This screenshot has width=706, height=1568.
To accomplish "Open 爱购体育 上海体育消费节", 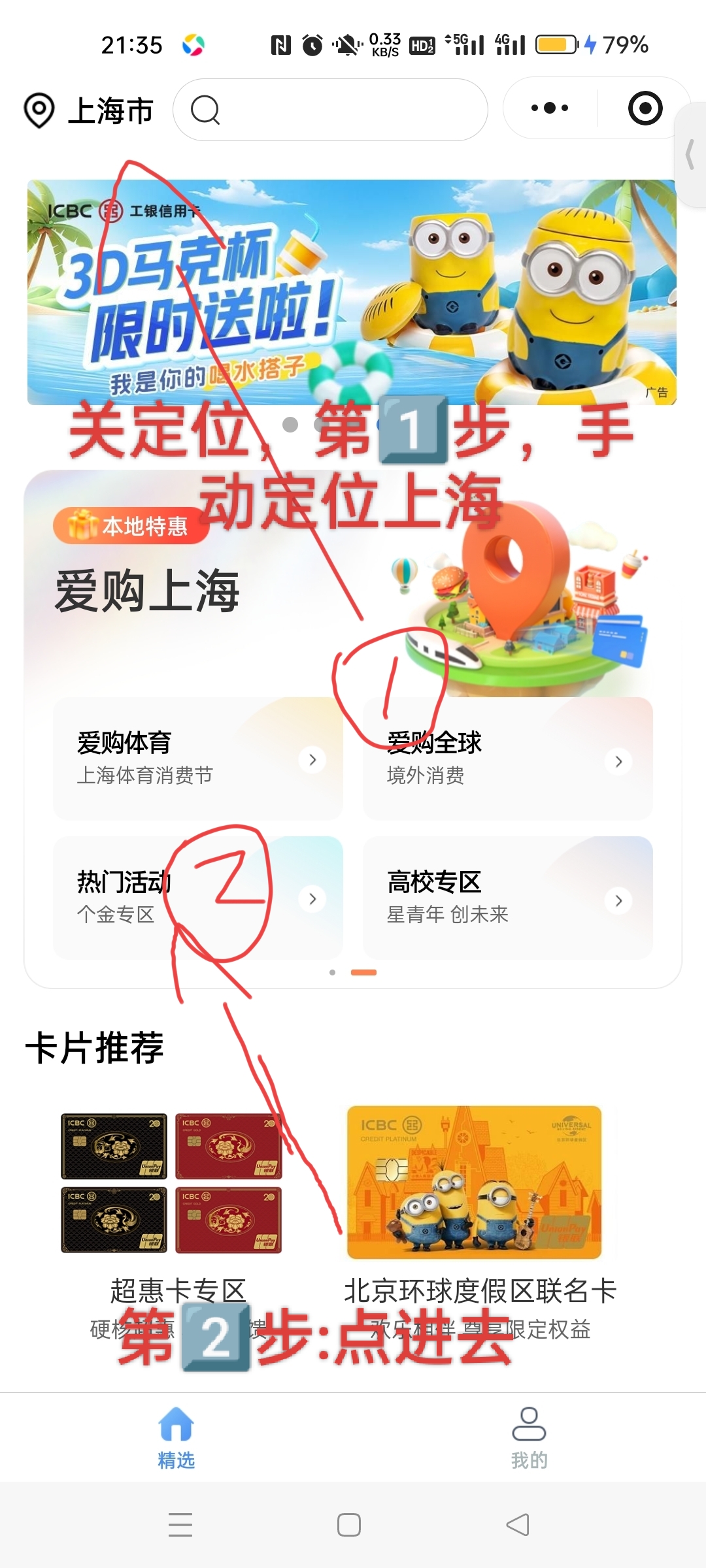I will click(197, 759).
